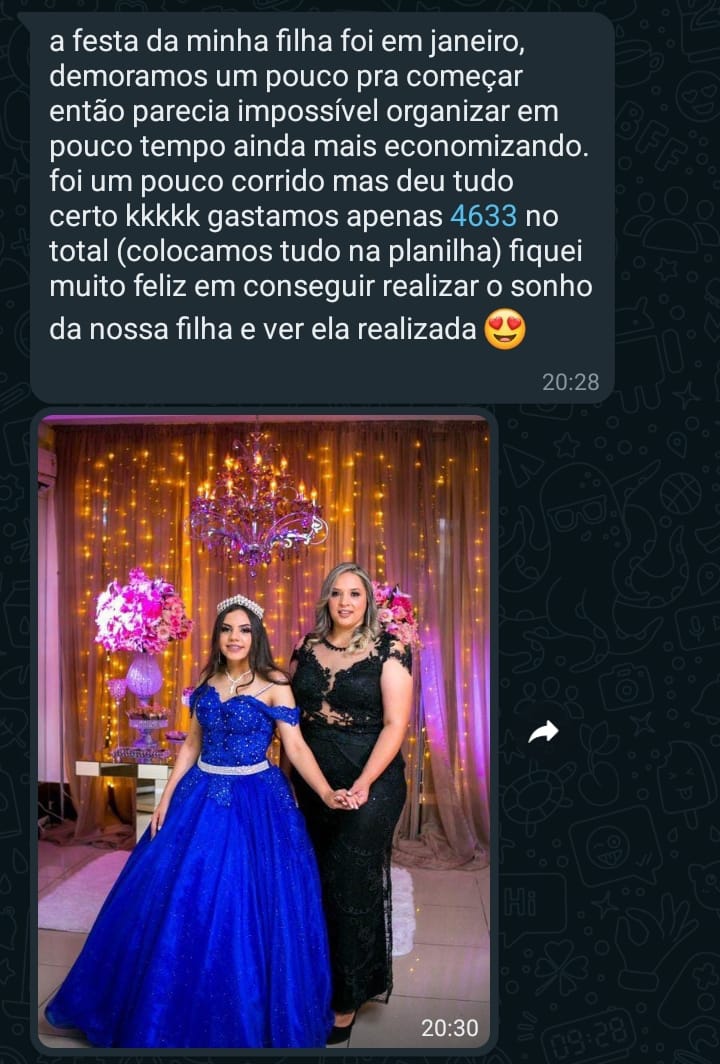Forward the photo with the share arrow
This screenshot has height=1064, width=720.
543,734
